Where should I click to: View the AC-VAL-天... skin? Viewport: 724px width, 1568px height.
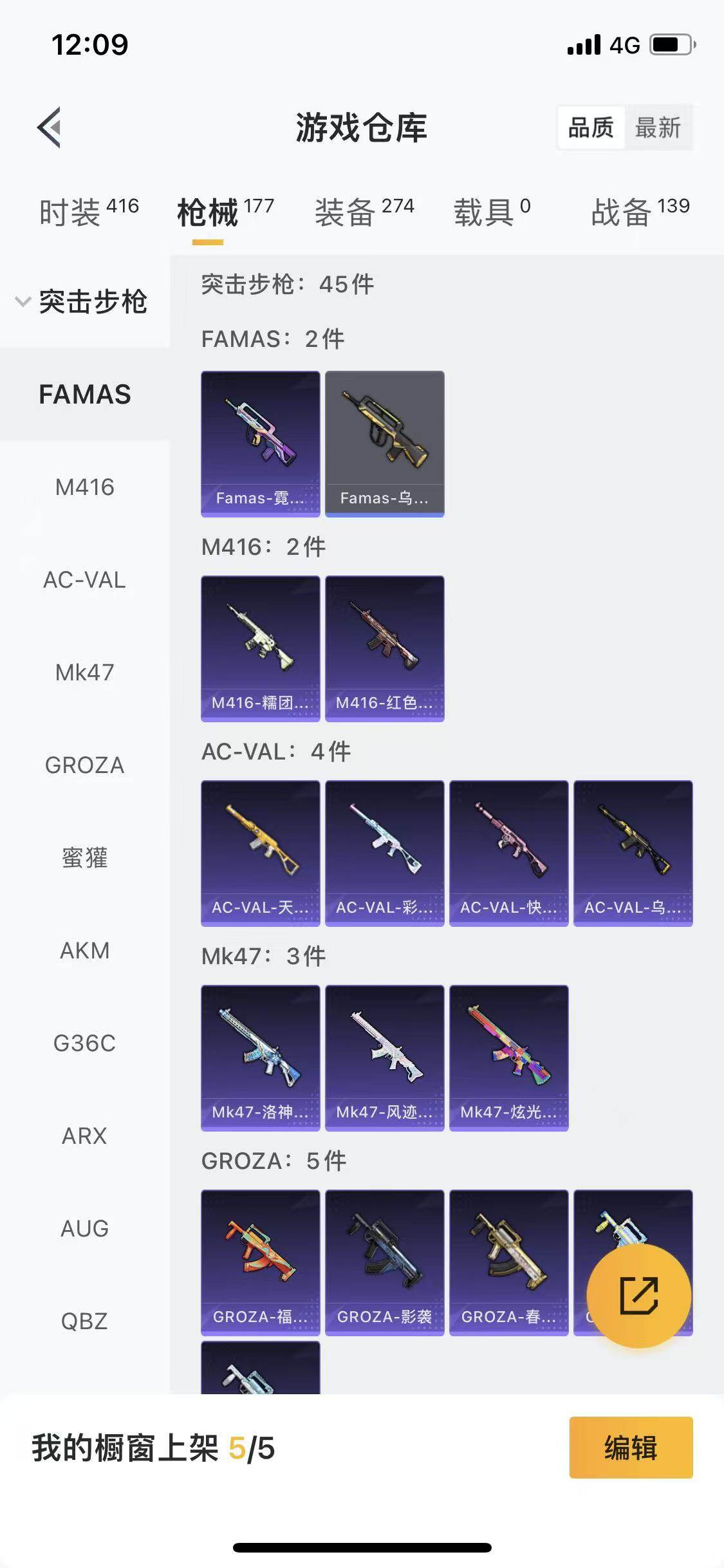[260, 853]
